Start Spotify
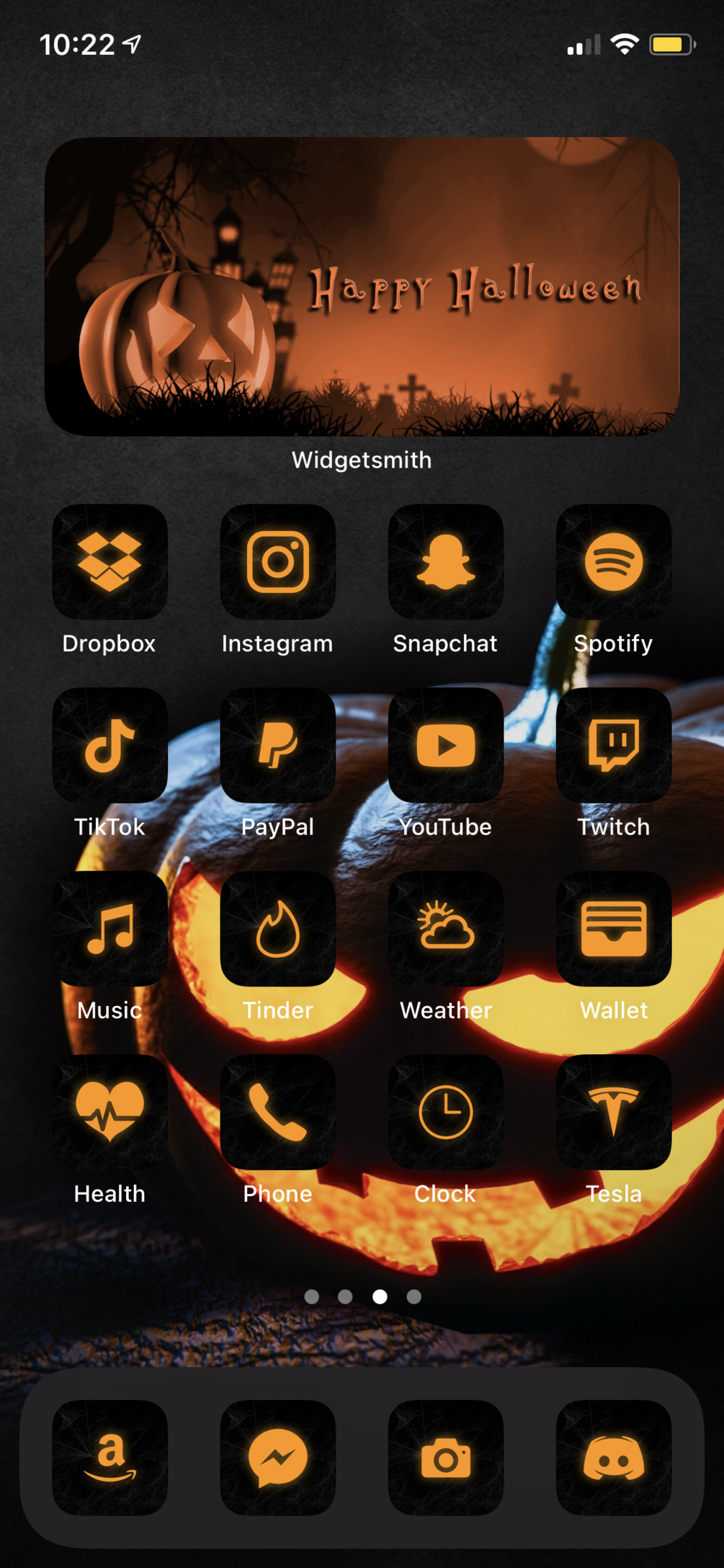This screenshot has height=1568, width=724. click(613, 563)
